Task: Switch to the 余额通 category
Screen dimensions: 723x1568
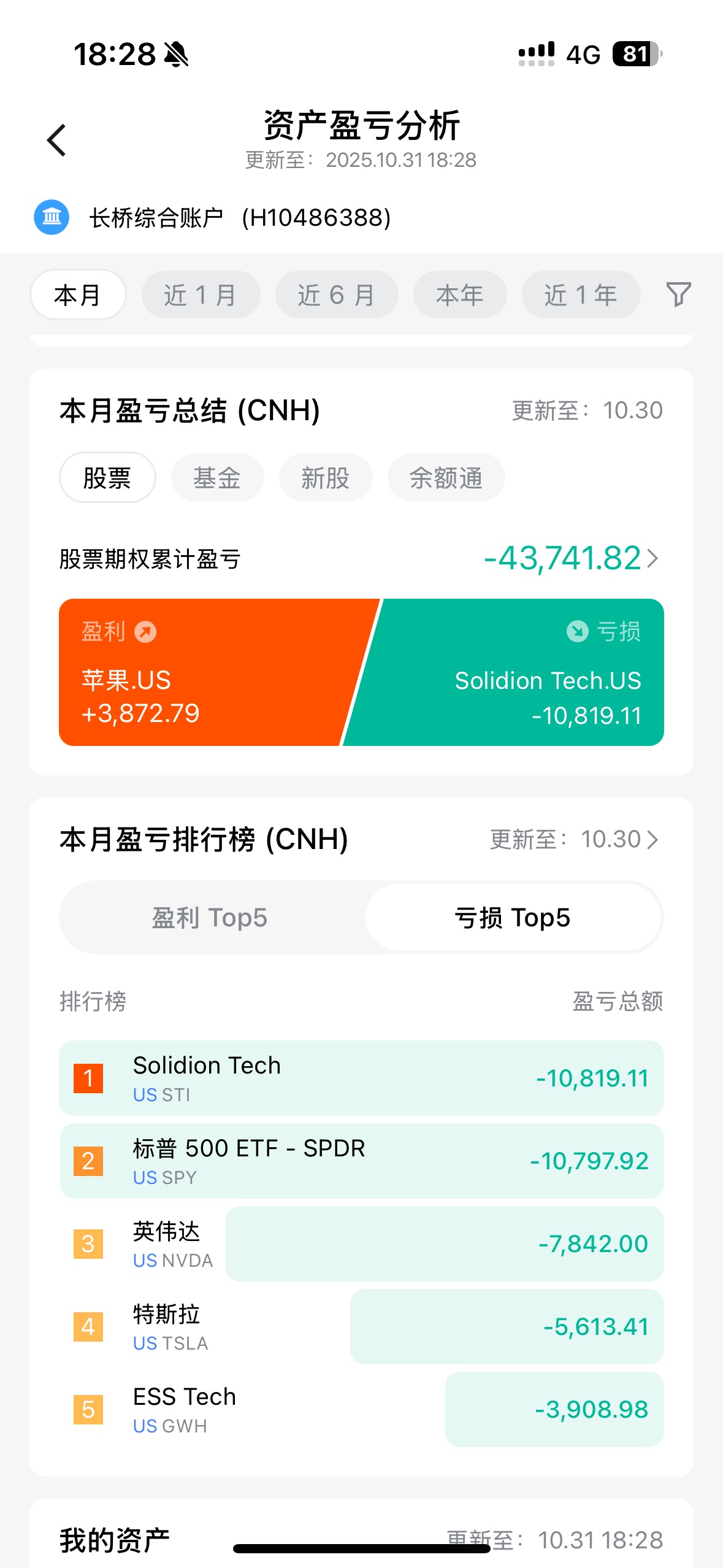Action: tap(446, 478)
